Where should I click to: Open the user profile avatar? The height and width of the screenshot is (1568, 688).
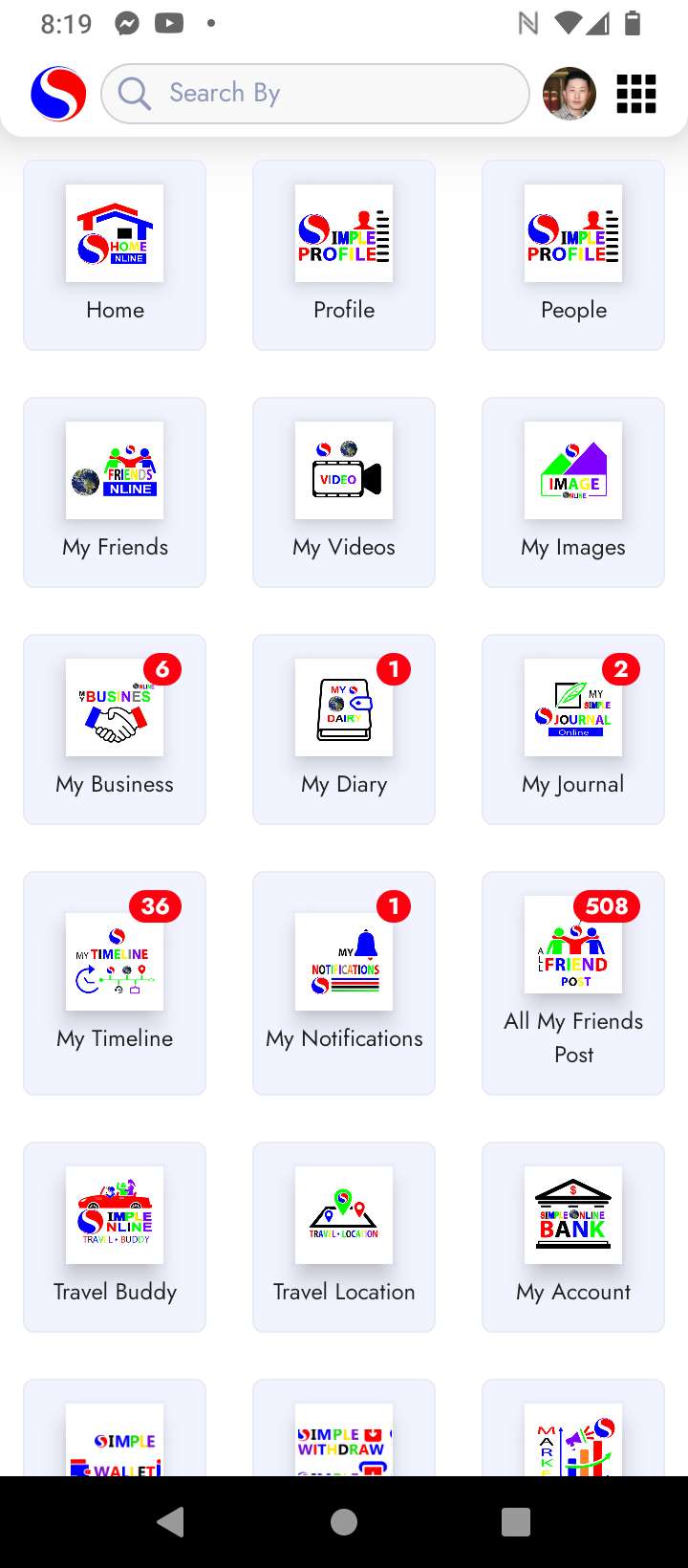click(570, 94)
